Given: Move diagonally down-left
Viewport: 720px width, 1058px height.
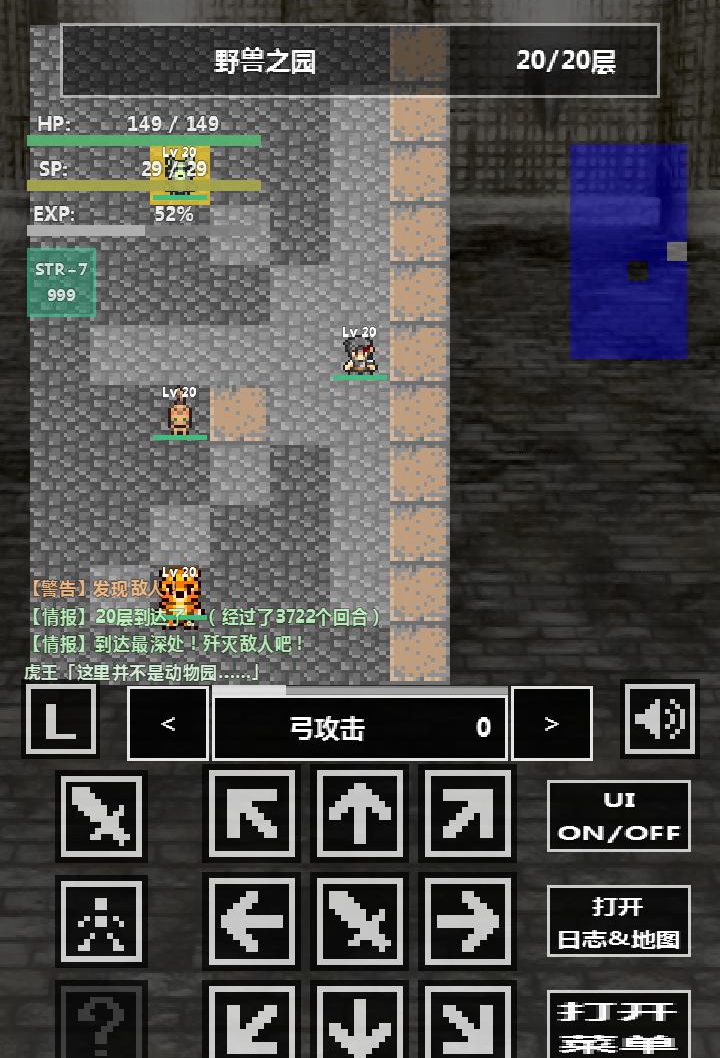Looking at the screenshot, I should pos(252,1022).
